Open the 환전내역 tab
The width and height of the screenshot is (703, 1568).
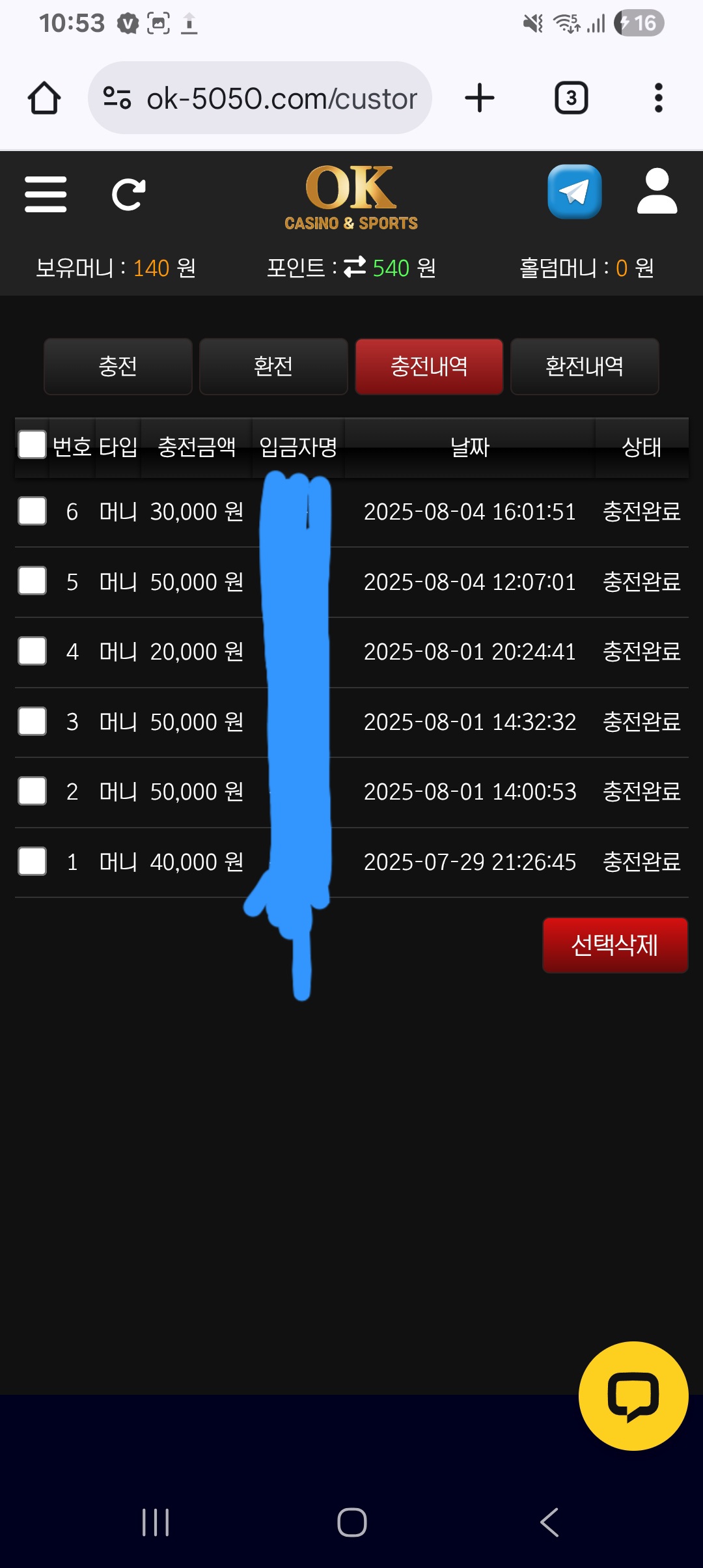click(585, 367)
